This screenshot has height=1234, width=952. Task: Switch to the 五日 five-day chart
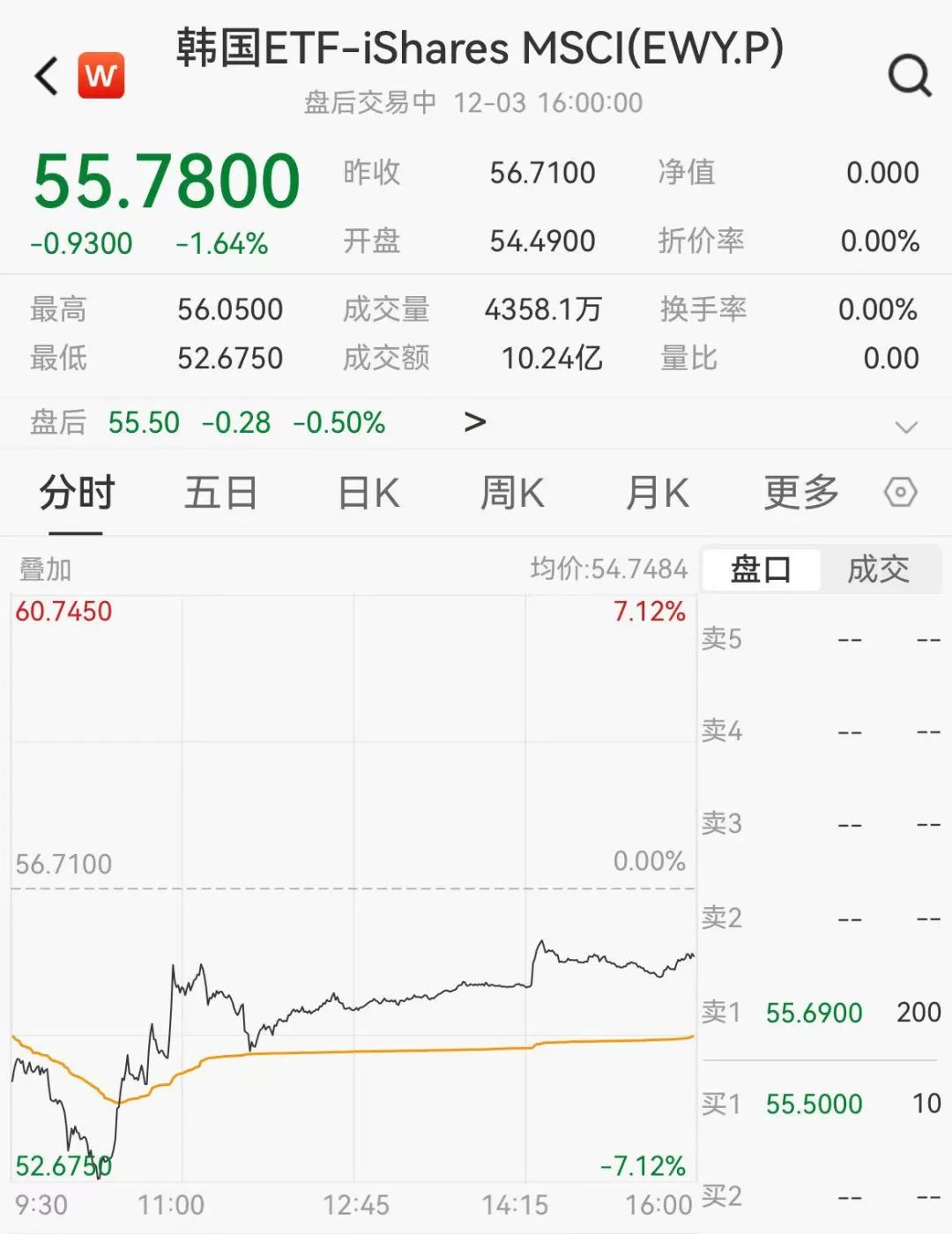[x=220, y=494]
